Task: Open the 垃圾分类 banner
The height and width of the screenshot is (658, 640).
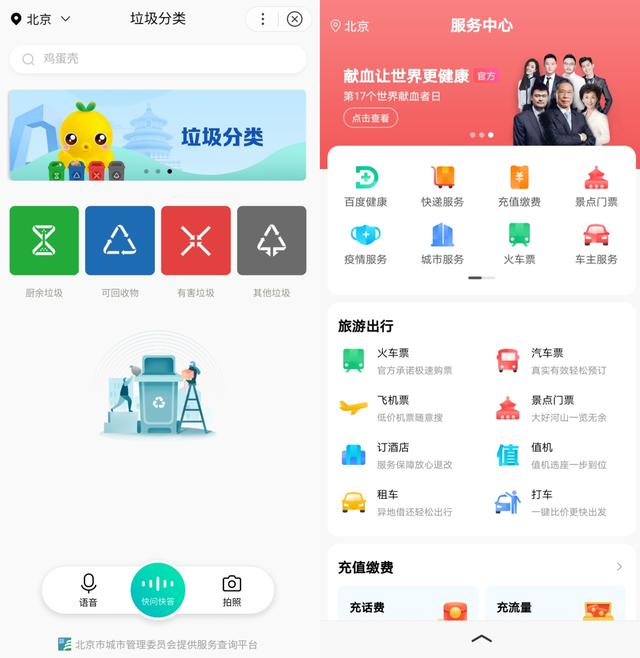Action: point(157,135)
